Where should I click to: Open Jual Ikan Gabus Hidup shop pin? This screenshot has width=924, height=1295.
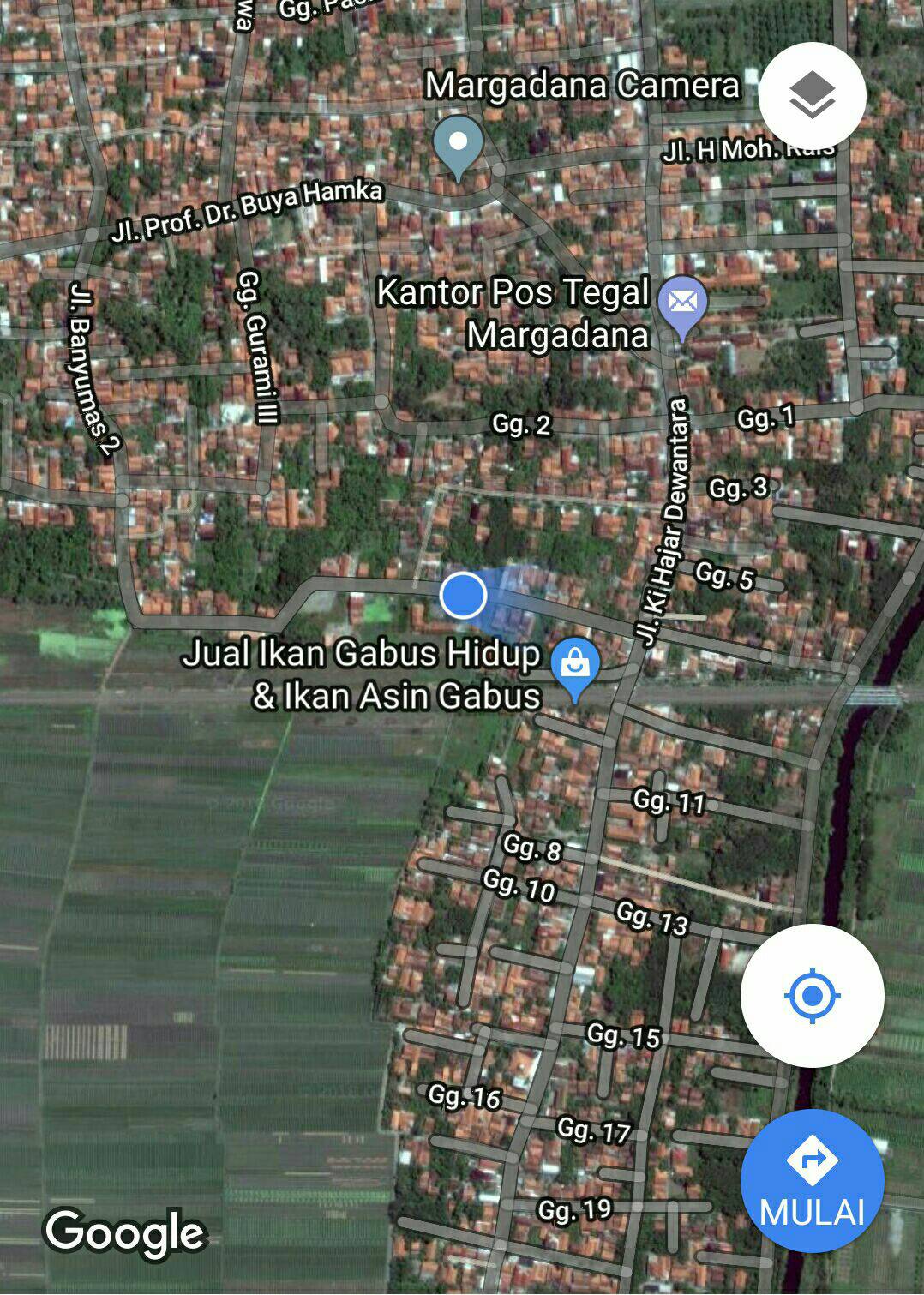tap(575, 665)
